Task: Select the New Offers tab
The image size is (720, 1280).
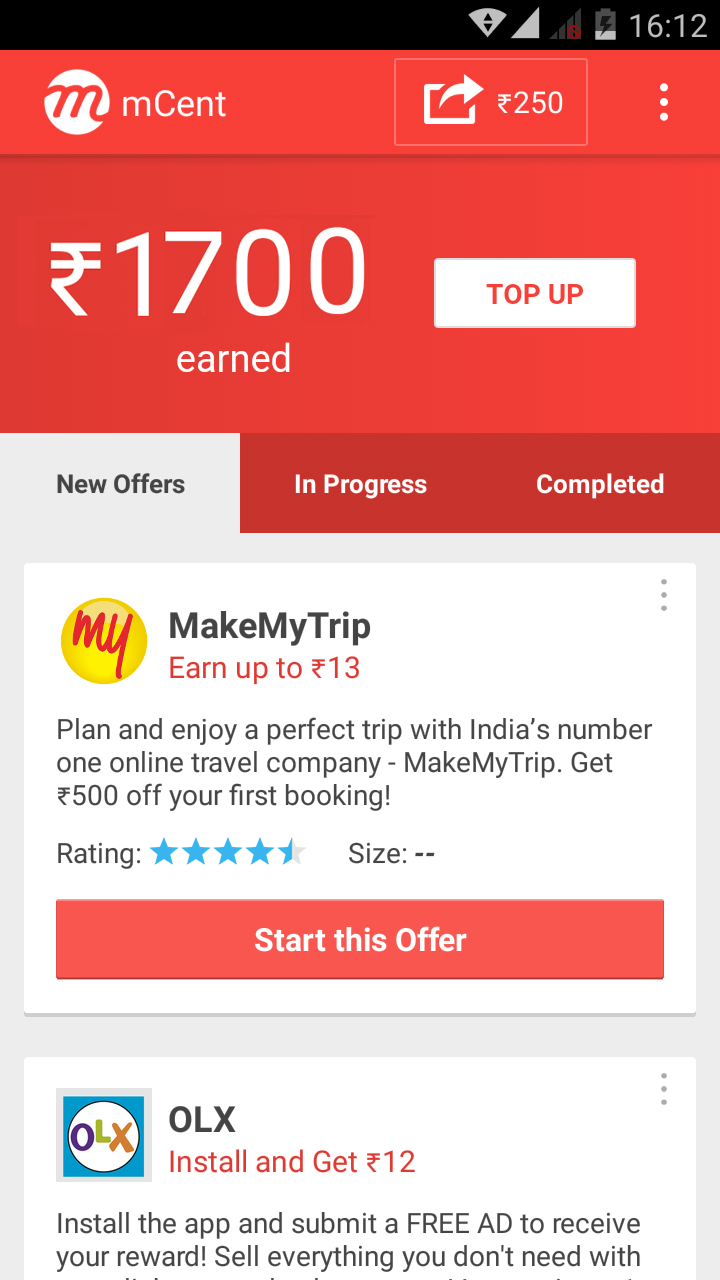Action: tap(120, 483)
